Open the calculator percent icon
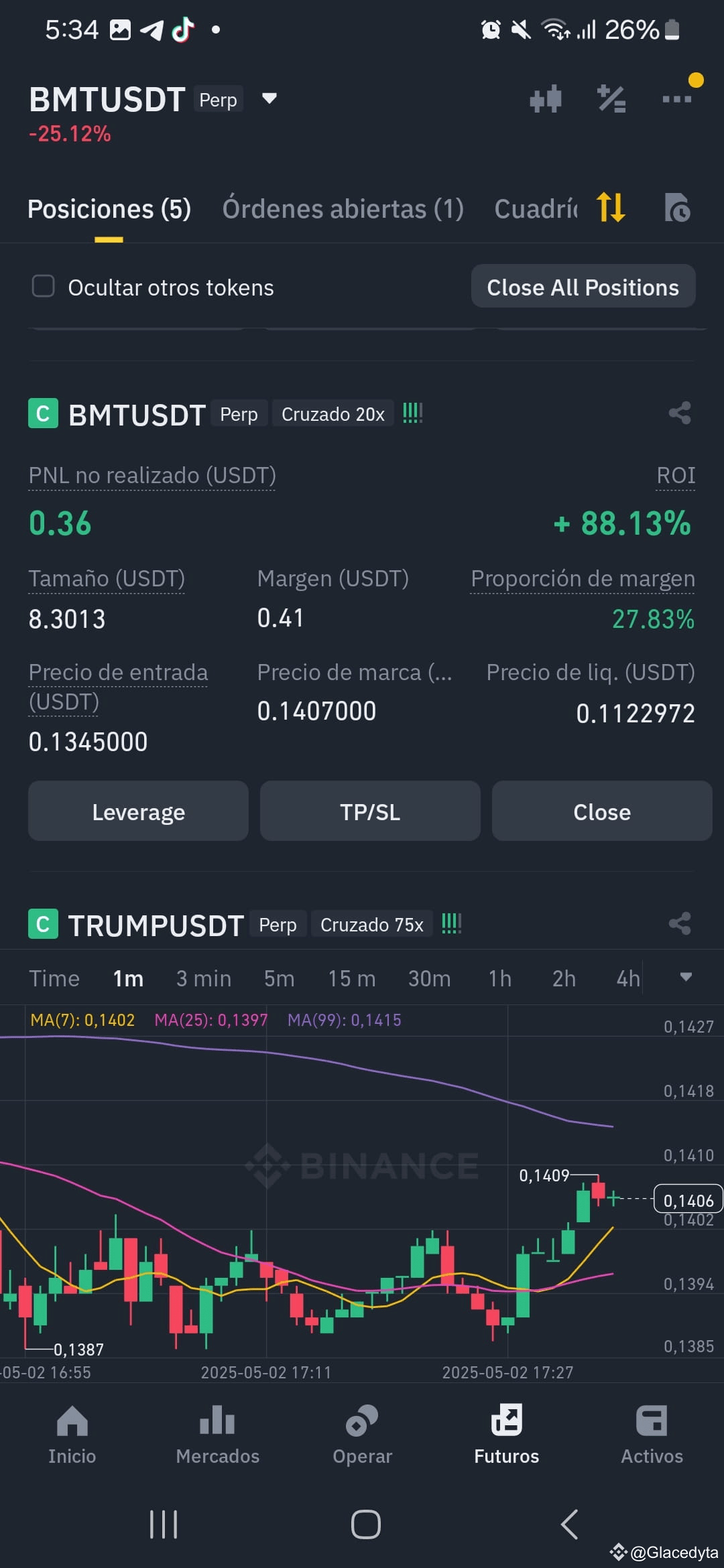Image resolution: width=724 pixels, height=1568 pixels. click(x=611, y=99)
